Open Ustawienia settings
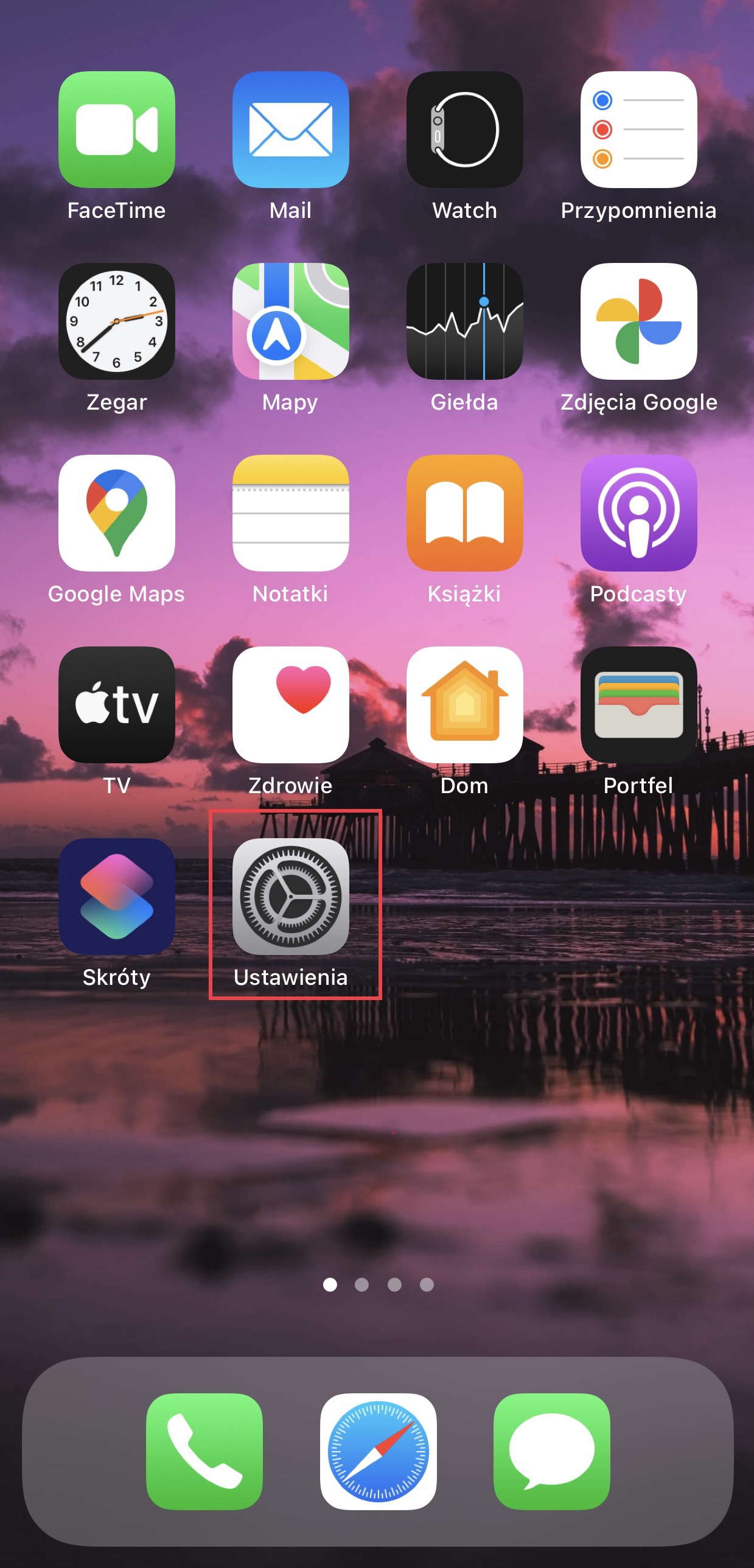The height and width of the screenshot is (1568, 754). pos(290,897)
